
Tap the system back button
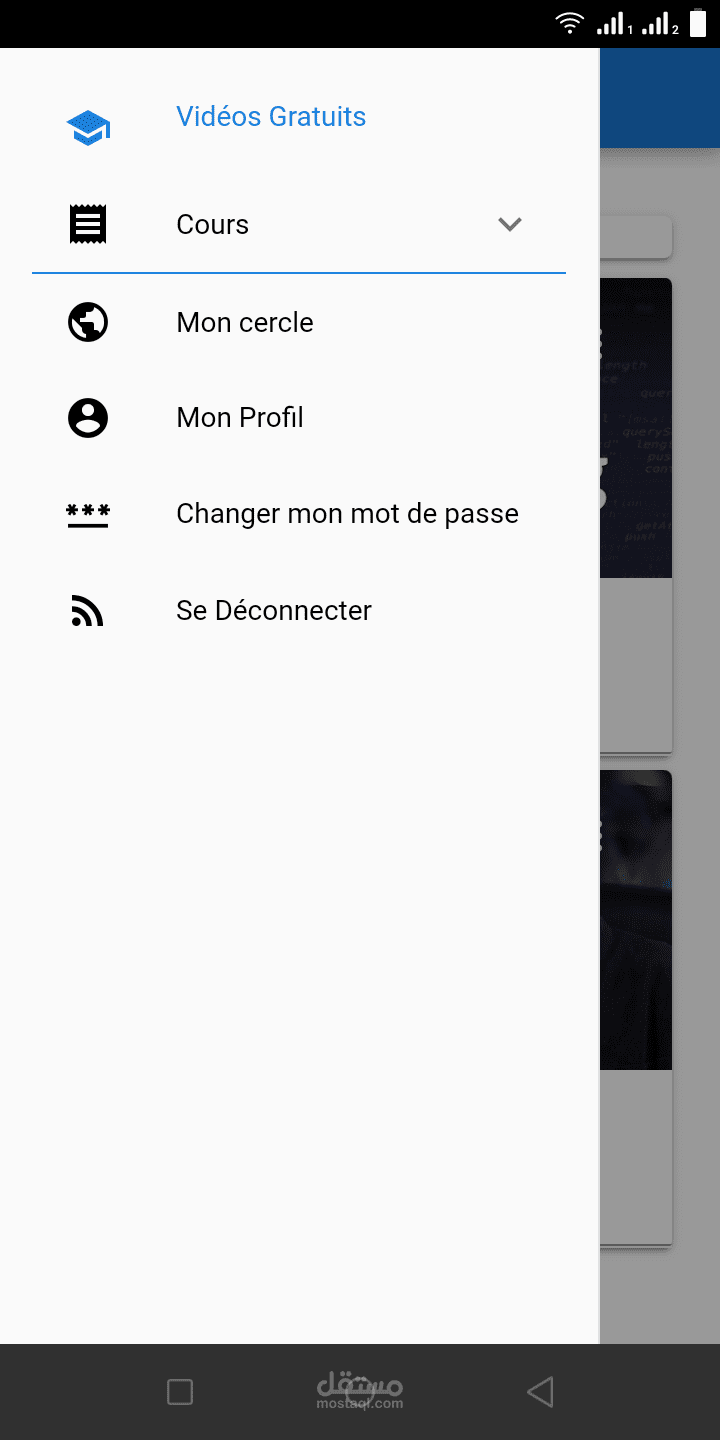coord(540,1391)
